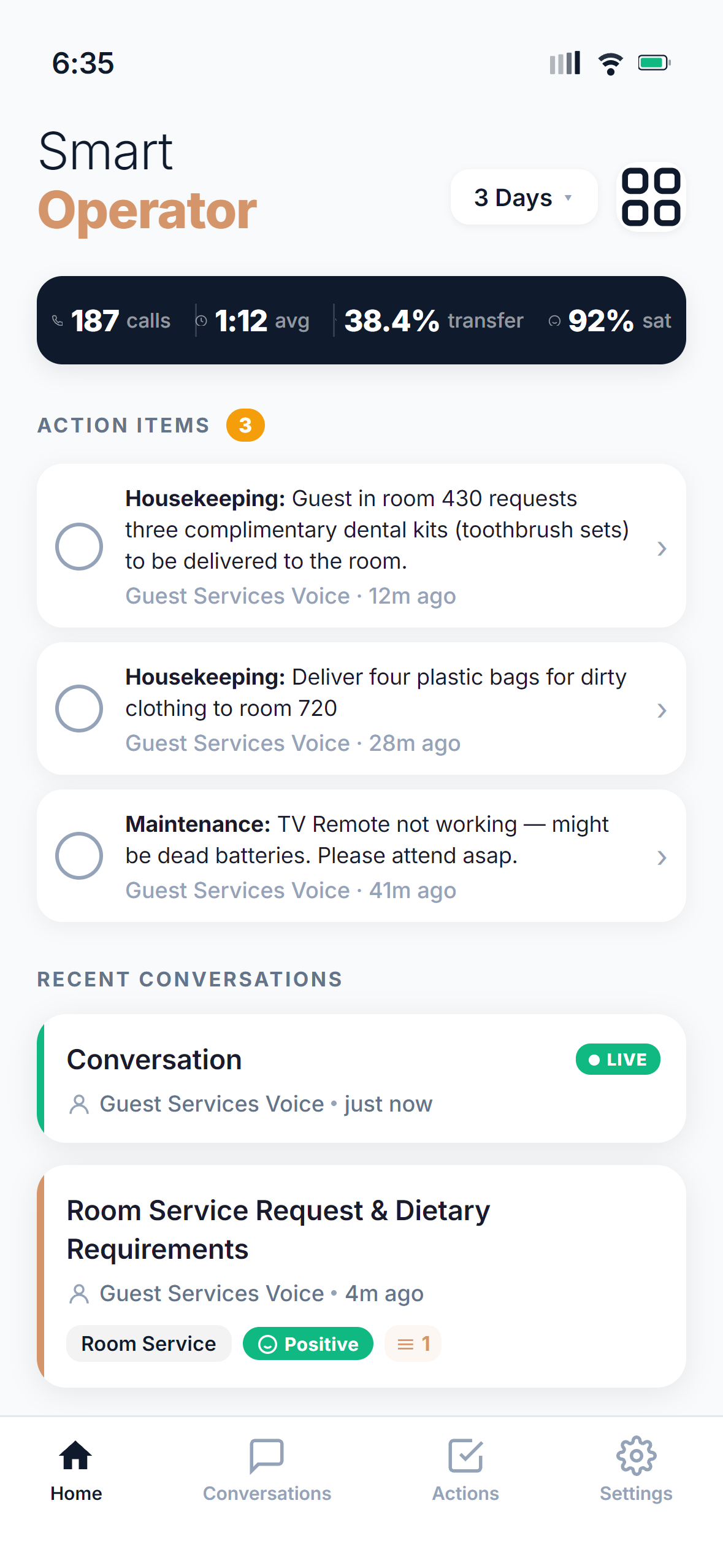Check off the dental kits housekeeping task
The height and width of the screenshot is (1568, 723).
pos(79,546)
